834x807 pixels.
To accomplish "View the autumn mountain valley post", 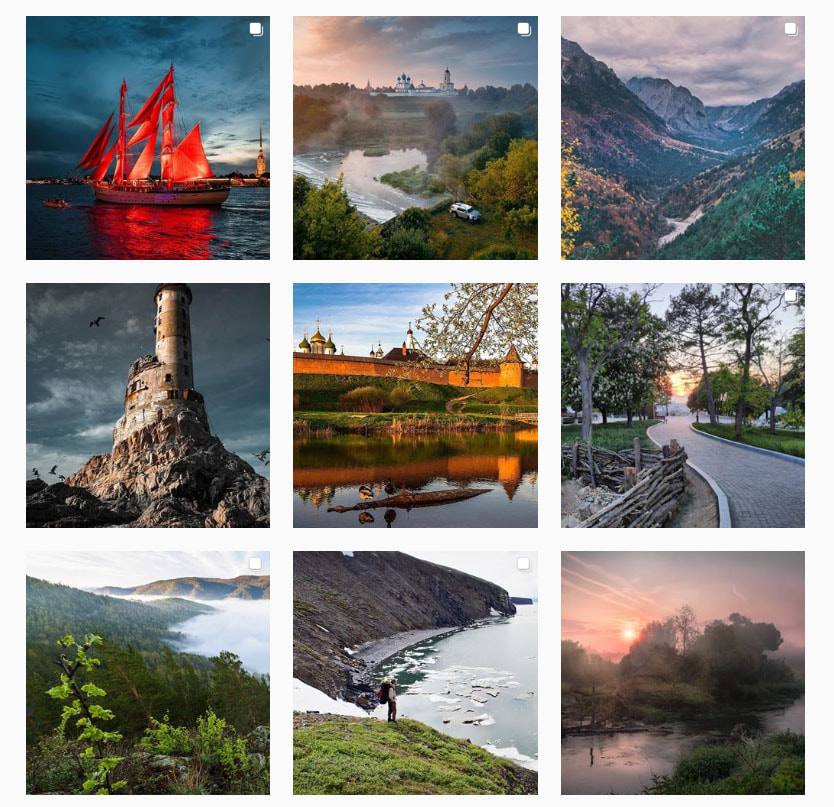I will (682, 137).
